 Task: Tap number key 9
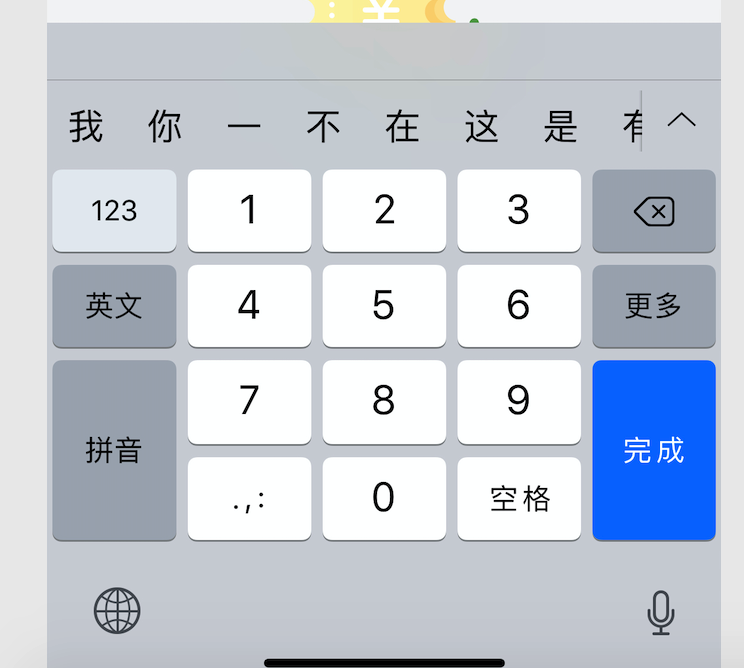[519, 402]
